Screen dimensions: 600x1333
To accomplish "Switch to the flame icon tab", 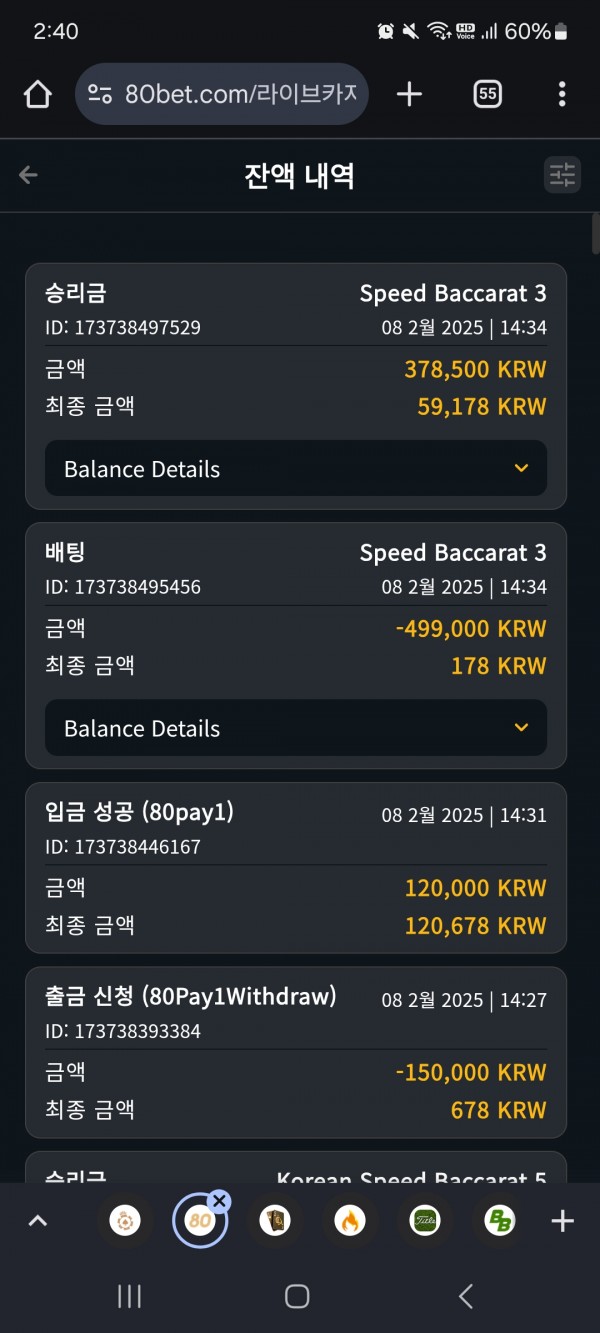I will tap(350, 1221).
